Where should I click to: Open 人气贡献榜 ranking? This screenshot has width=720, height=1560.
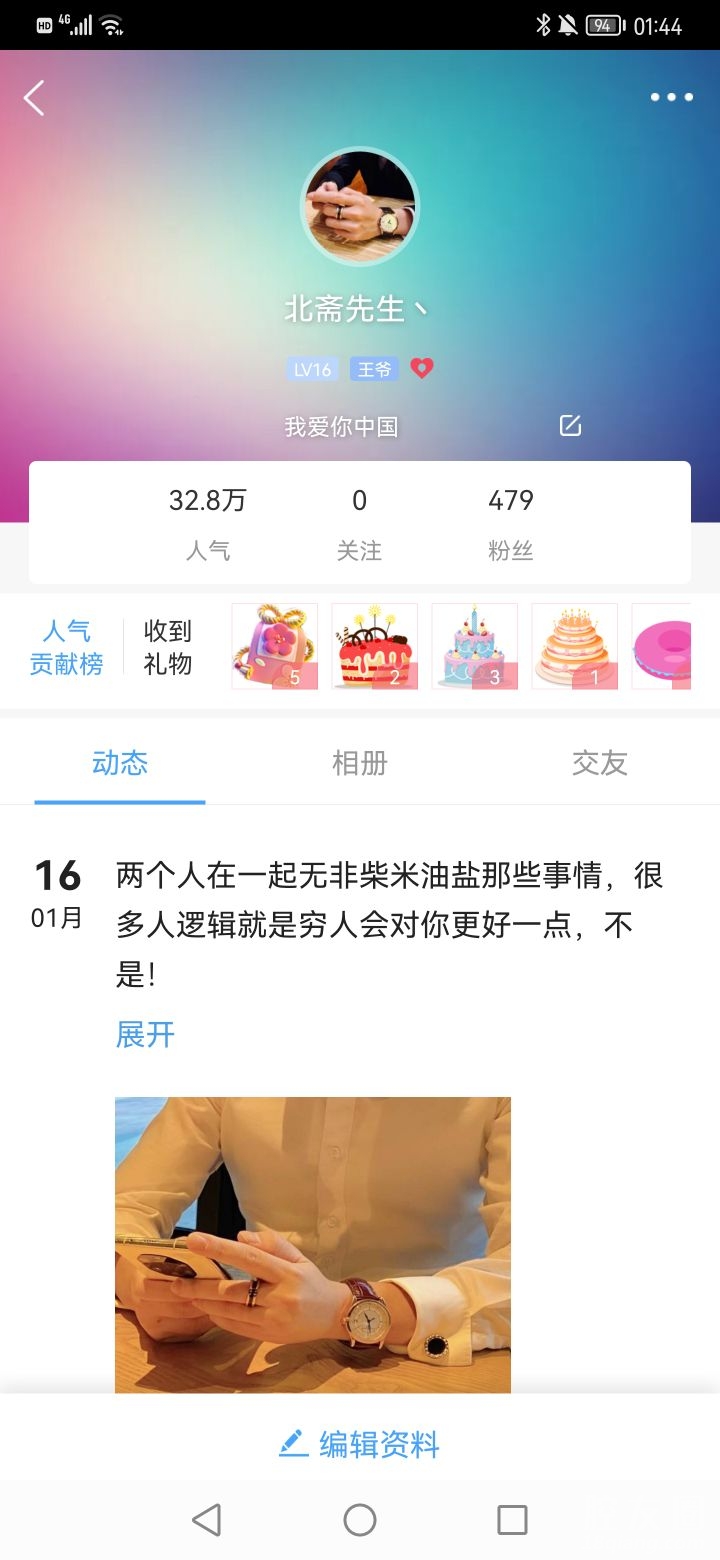point(66,647)
